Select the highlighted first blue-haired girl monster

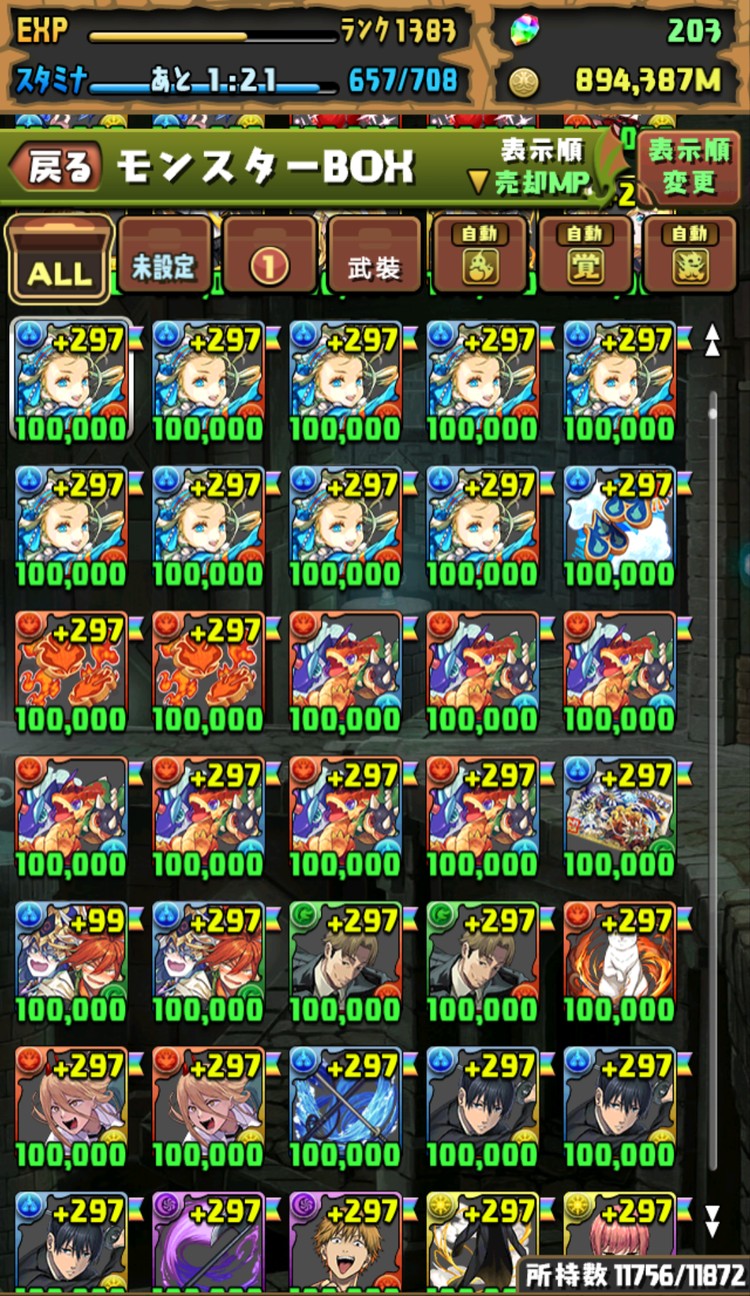click(x=72, y=380)
